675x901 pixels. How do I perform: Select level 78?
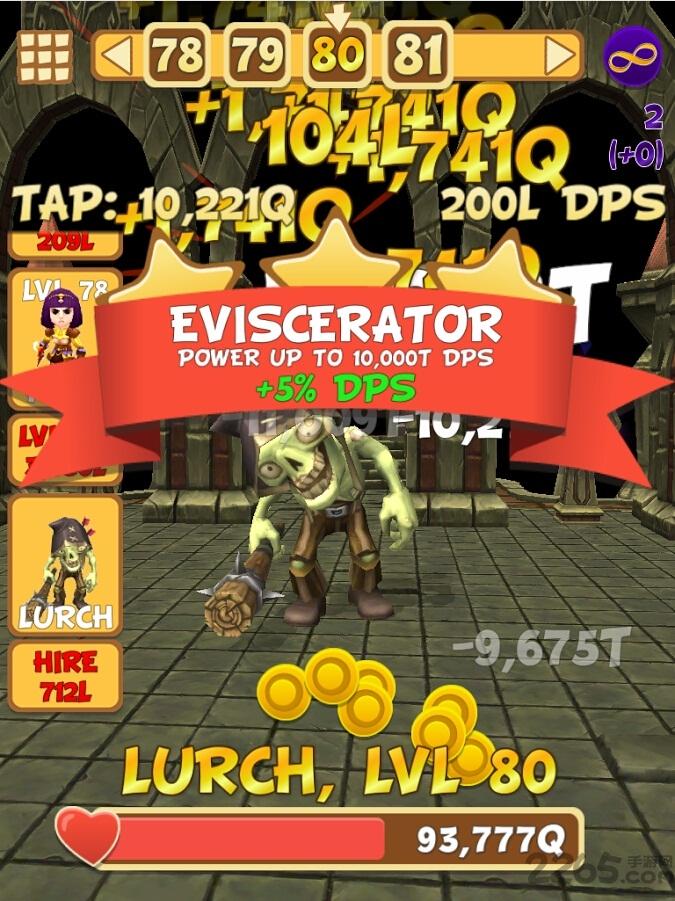178,55
